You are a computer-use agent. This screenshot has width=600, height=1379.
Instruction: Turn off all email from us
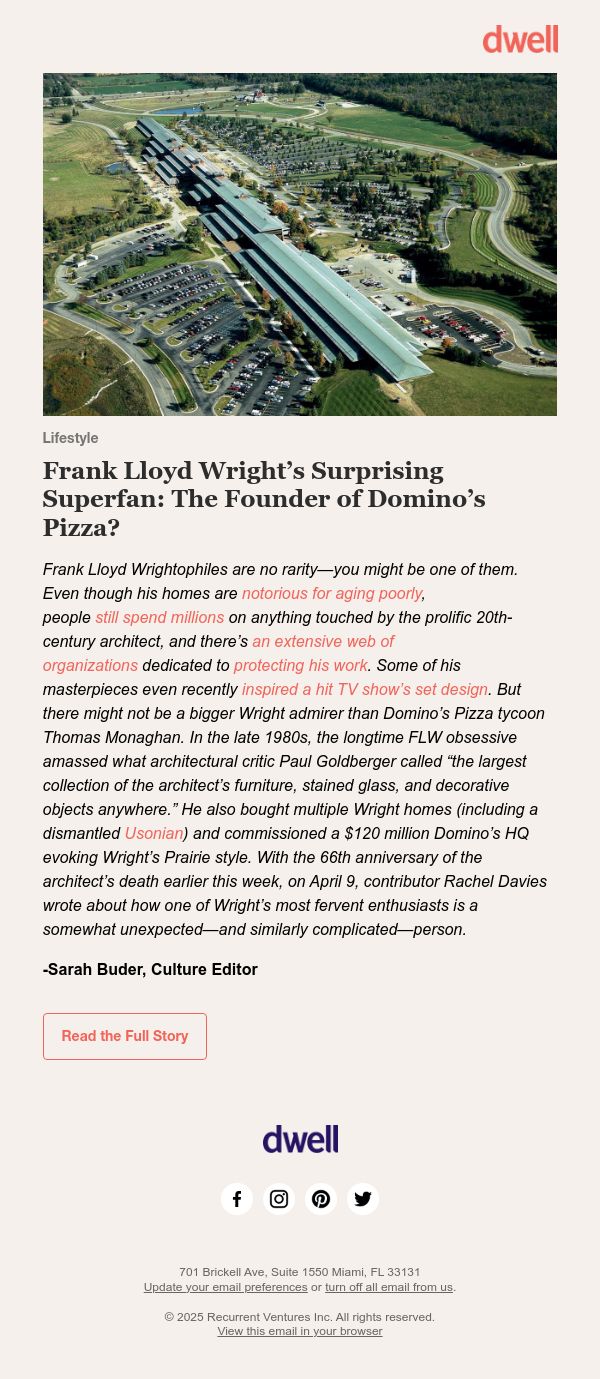[x=389, y=1287]
